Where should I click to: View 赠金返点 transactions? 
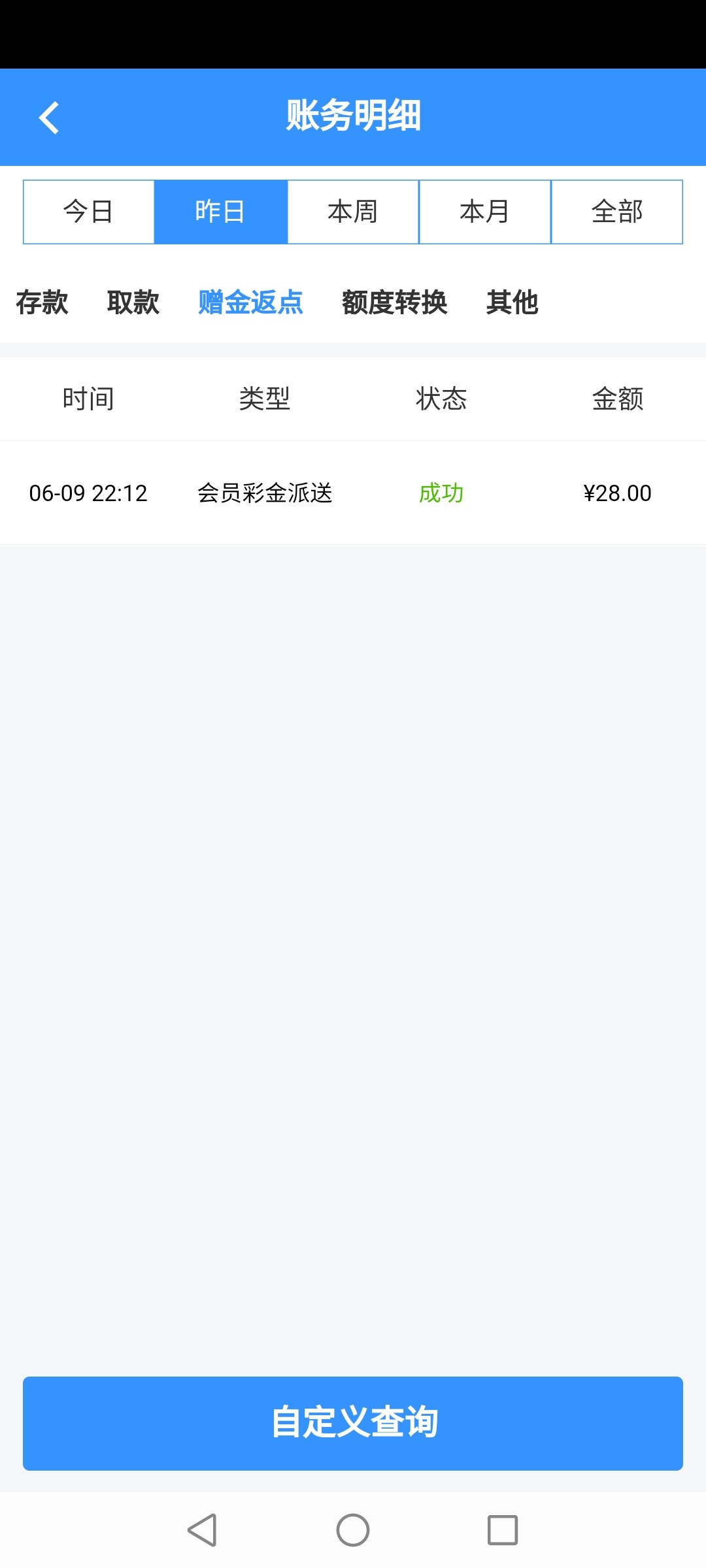pyautogui.click(x=251, y=303)
